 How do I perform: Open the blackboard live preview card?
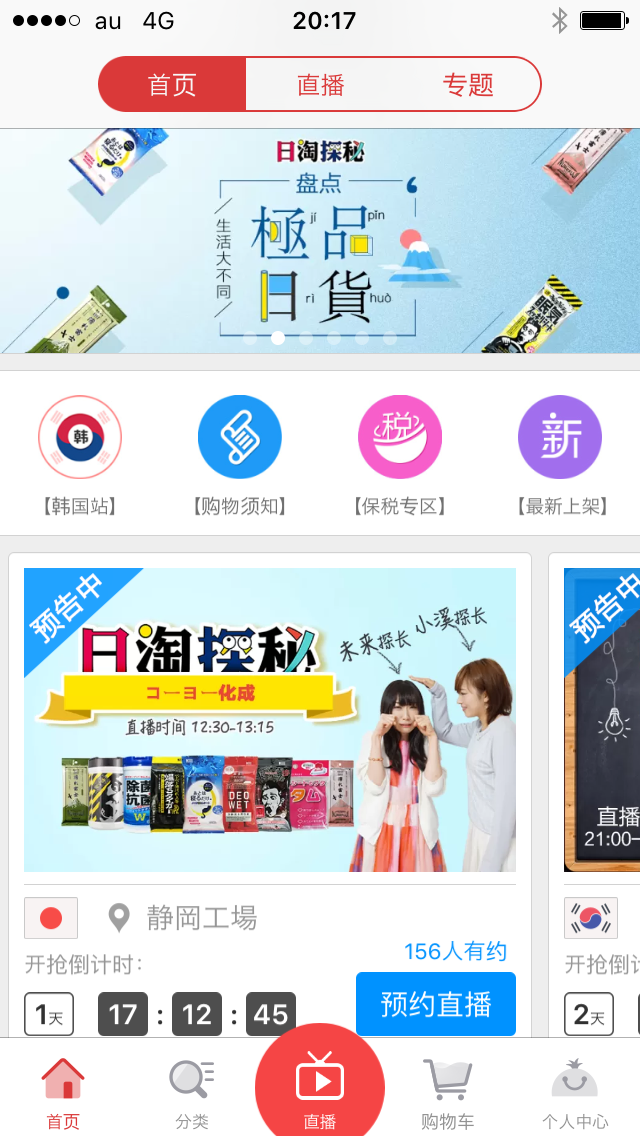[x=602, y=720]
